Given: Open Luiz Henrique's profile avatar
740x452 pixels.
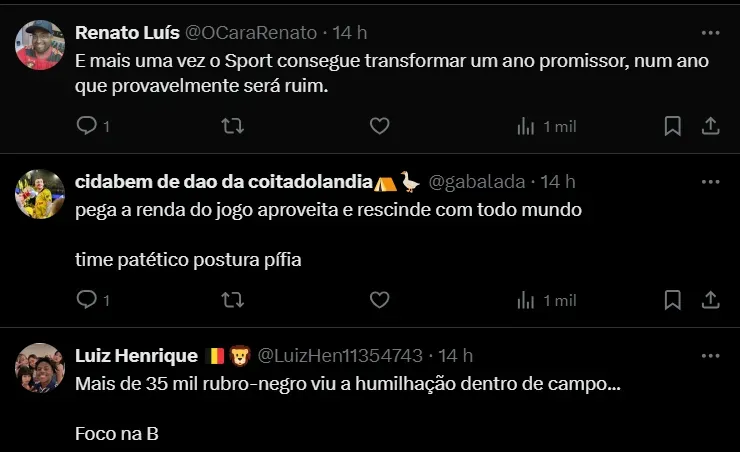Looking at the screenshot, I should click(x=40, y=368).
